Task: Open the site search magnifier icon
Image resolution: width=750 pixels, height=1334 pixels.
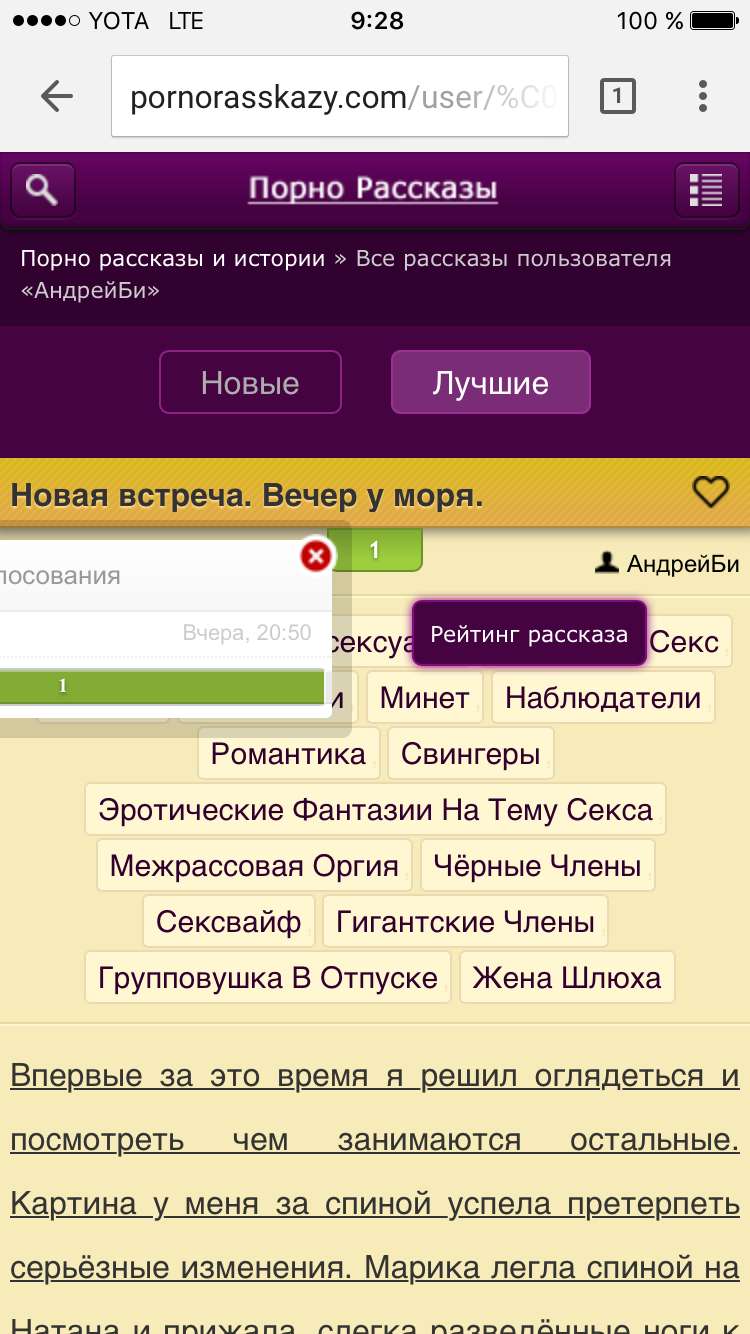Action: tap(43, 189)
